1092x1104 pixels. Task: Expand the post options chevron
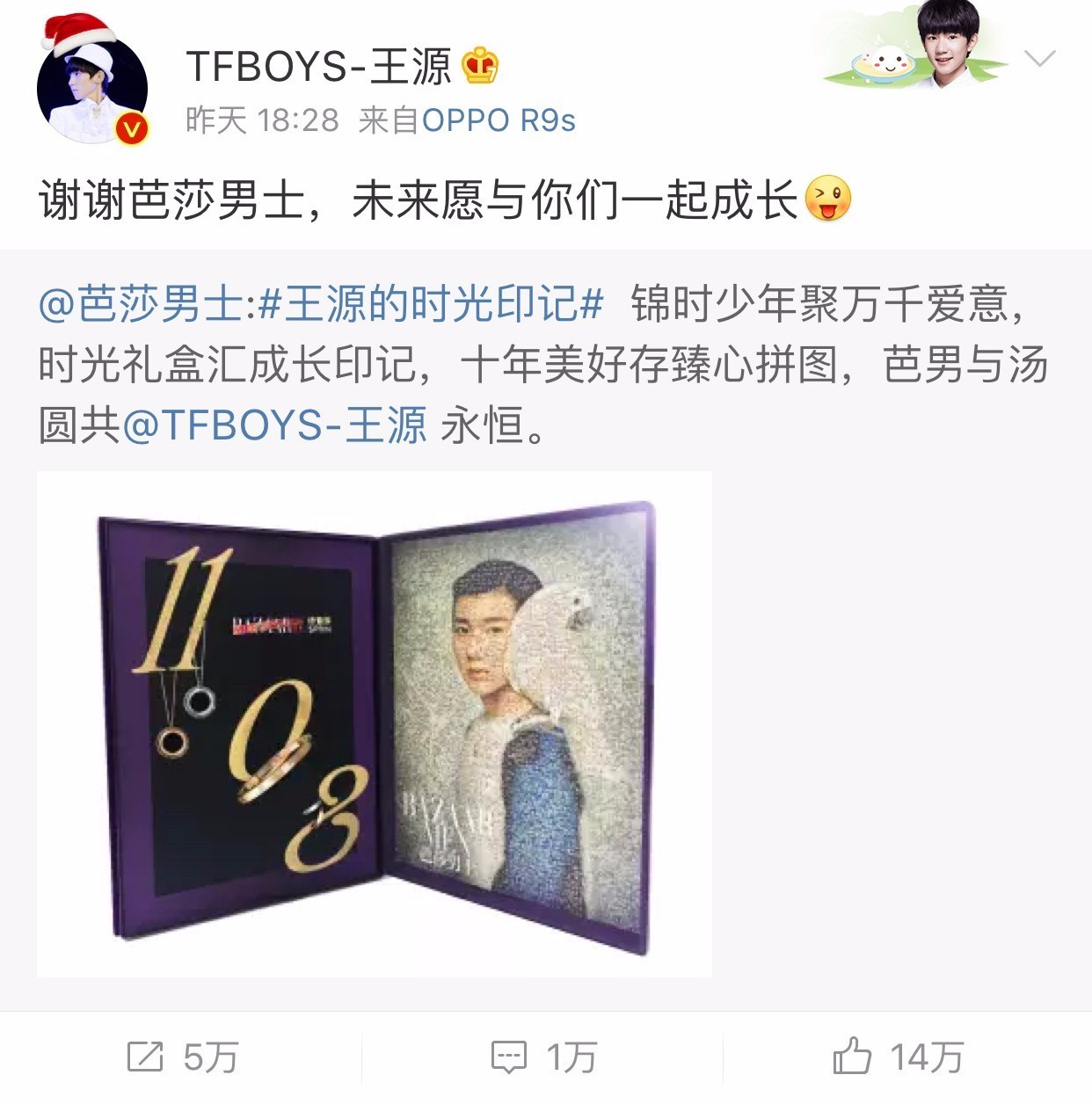(1040, 59)
